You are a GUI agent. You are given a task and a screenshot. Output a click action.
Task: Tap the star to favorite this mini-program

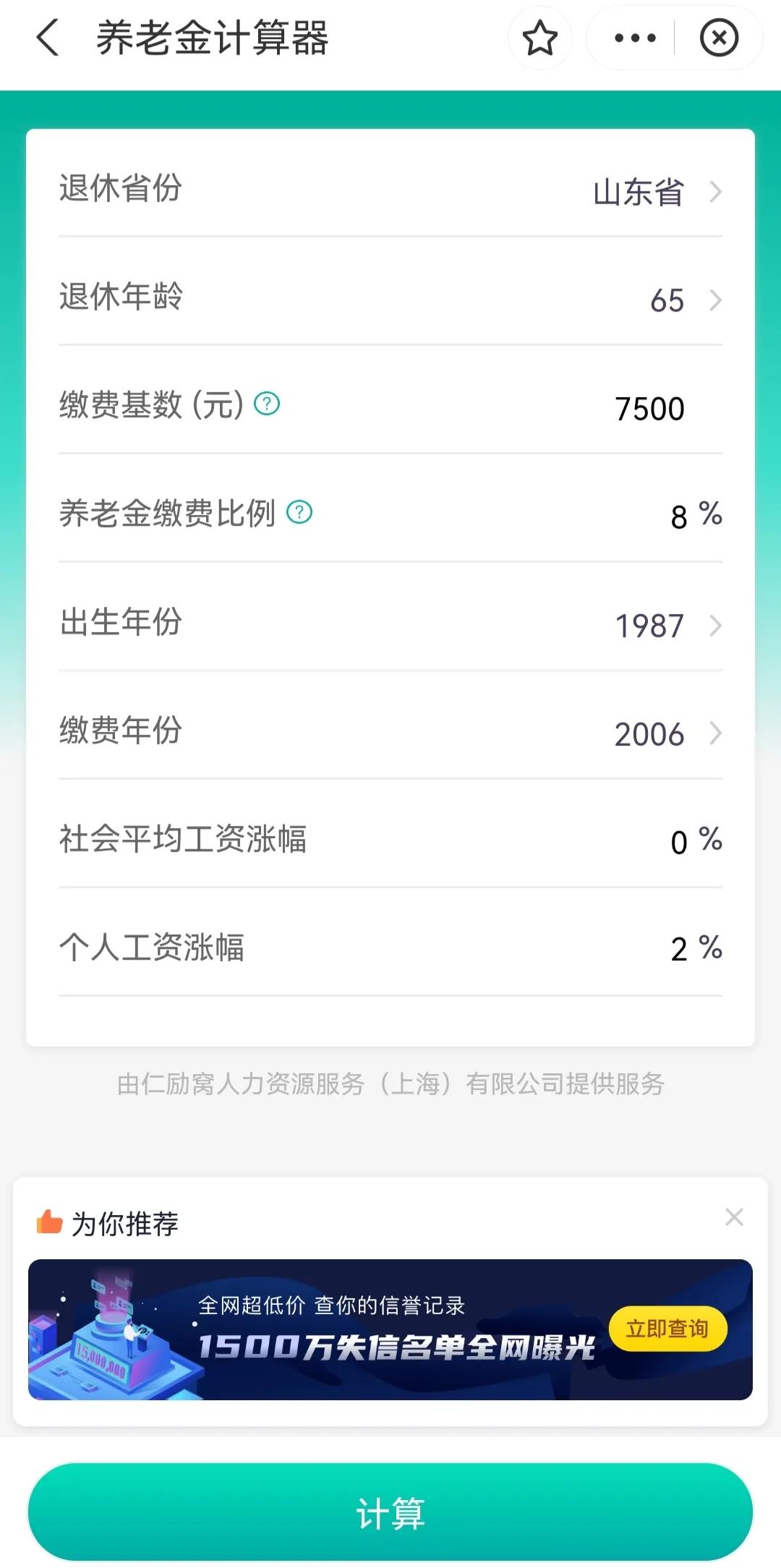tap(540, 38)
